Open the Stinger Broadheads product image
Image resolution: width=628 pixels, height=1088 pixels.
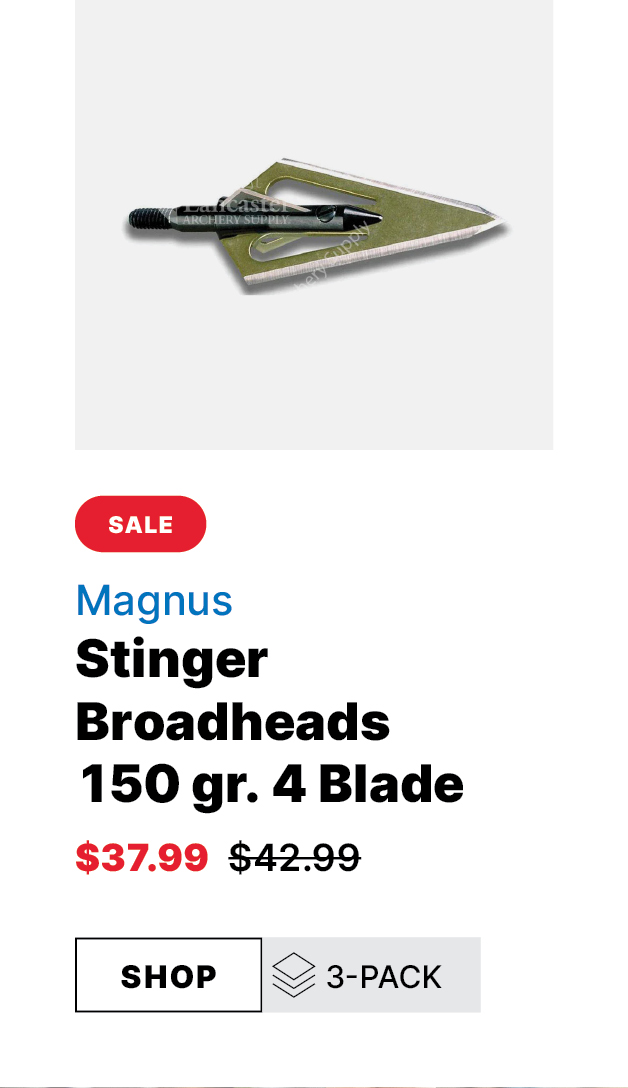click(x=314, y=224)
